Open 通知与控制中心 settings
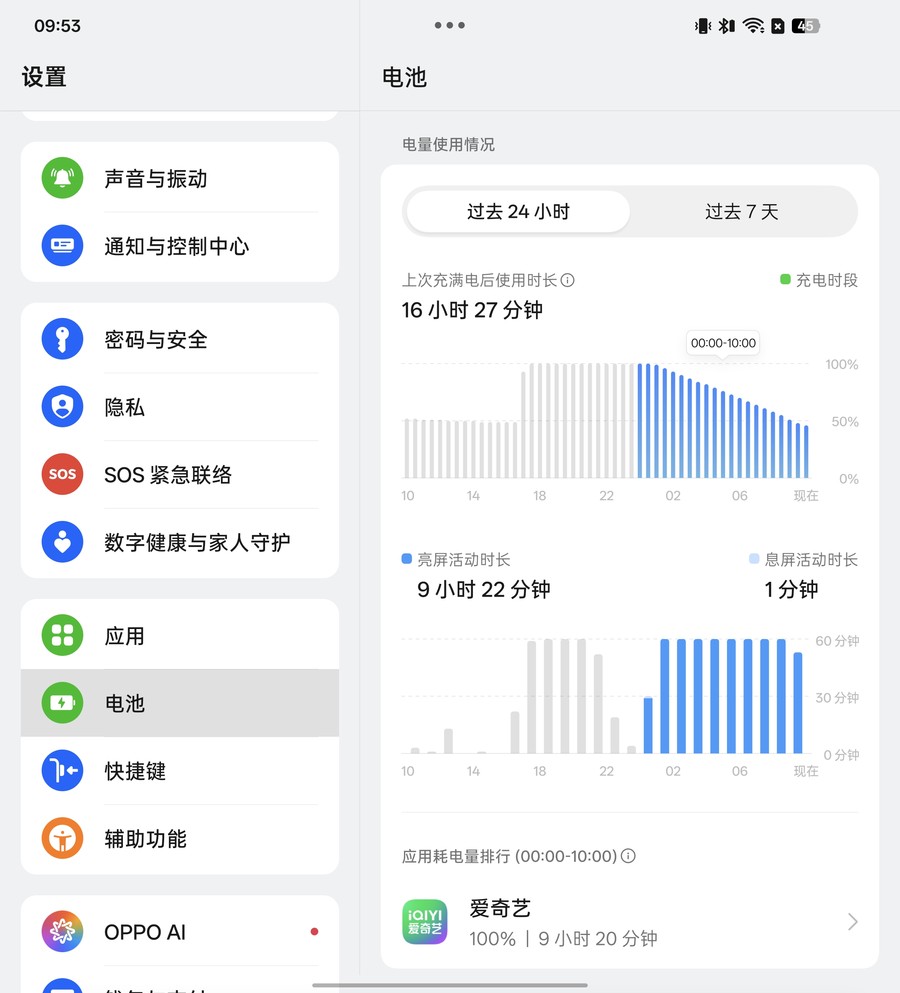 tap(180, 246)
